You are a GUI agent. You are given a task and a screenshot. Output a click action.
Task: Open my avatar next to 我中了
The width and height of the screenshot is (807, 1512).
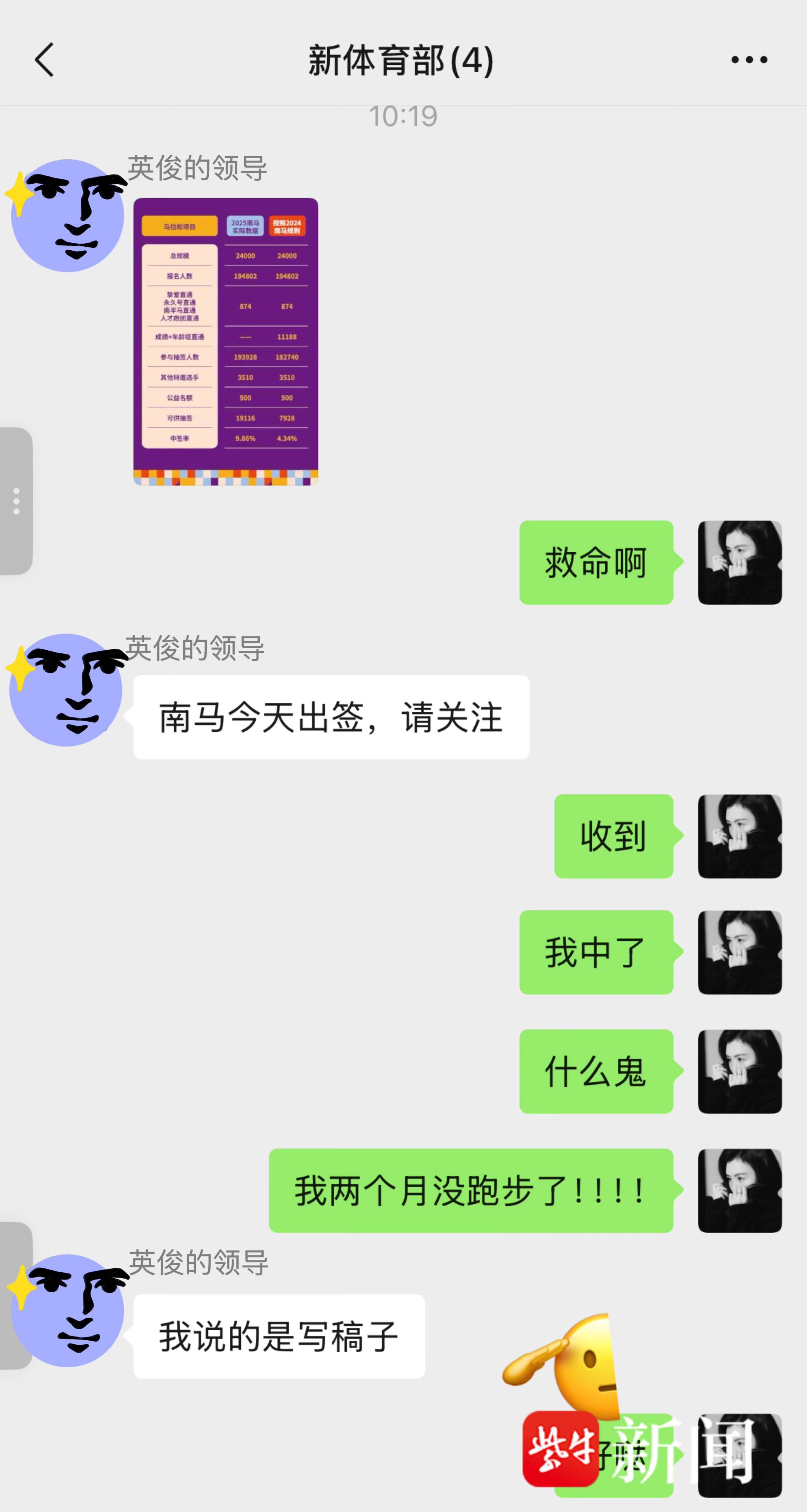[x=739, y=952]
